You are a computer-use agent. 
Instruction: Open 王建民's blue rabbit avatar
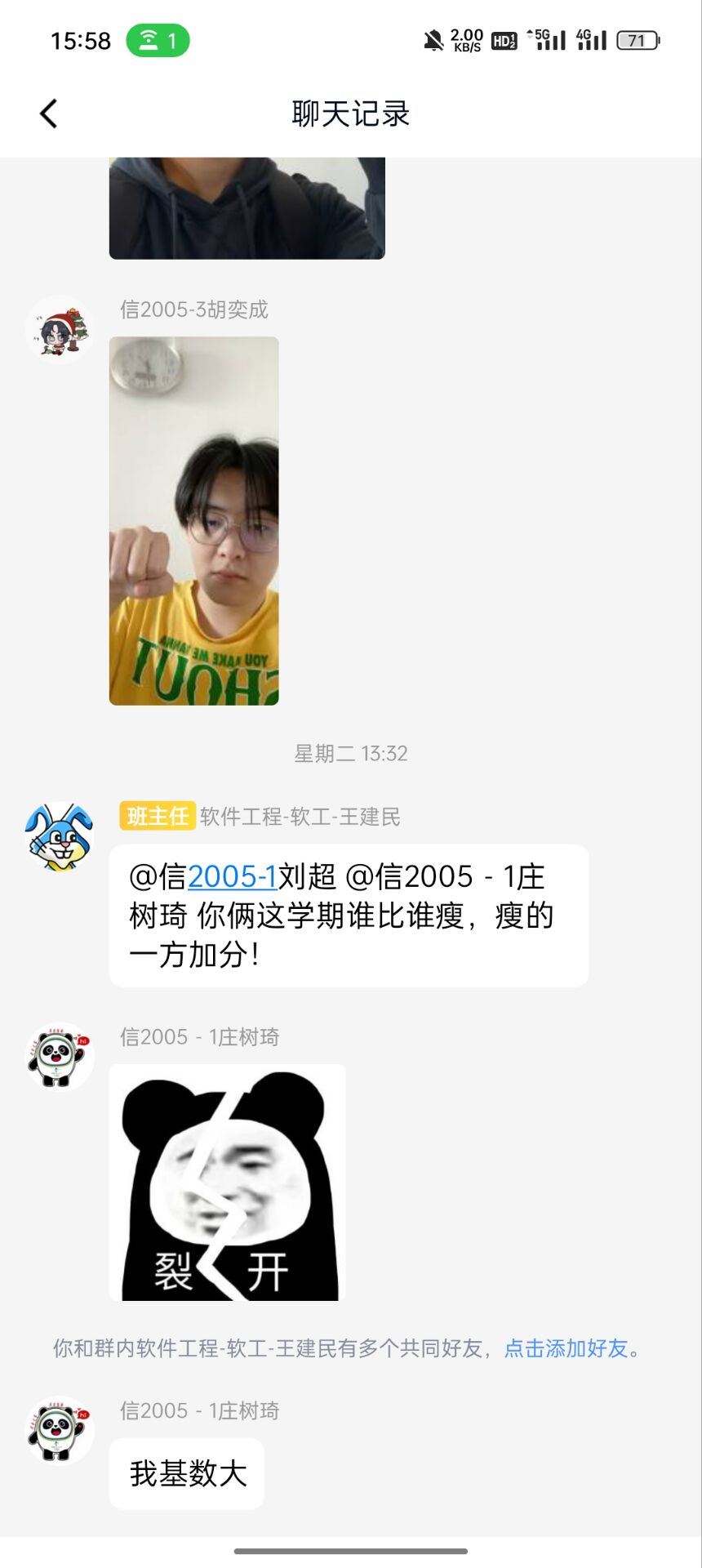coord(60,836)
